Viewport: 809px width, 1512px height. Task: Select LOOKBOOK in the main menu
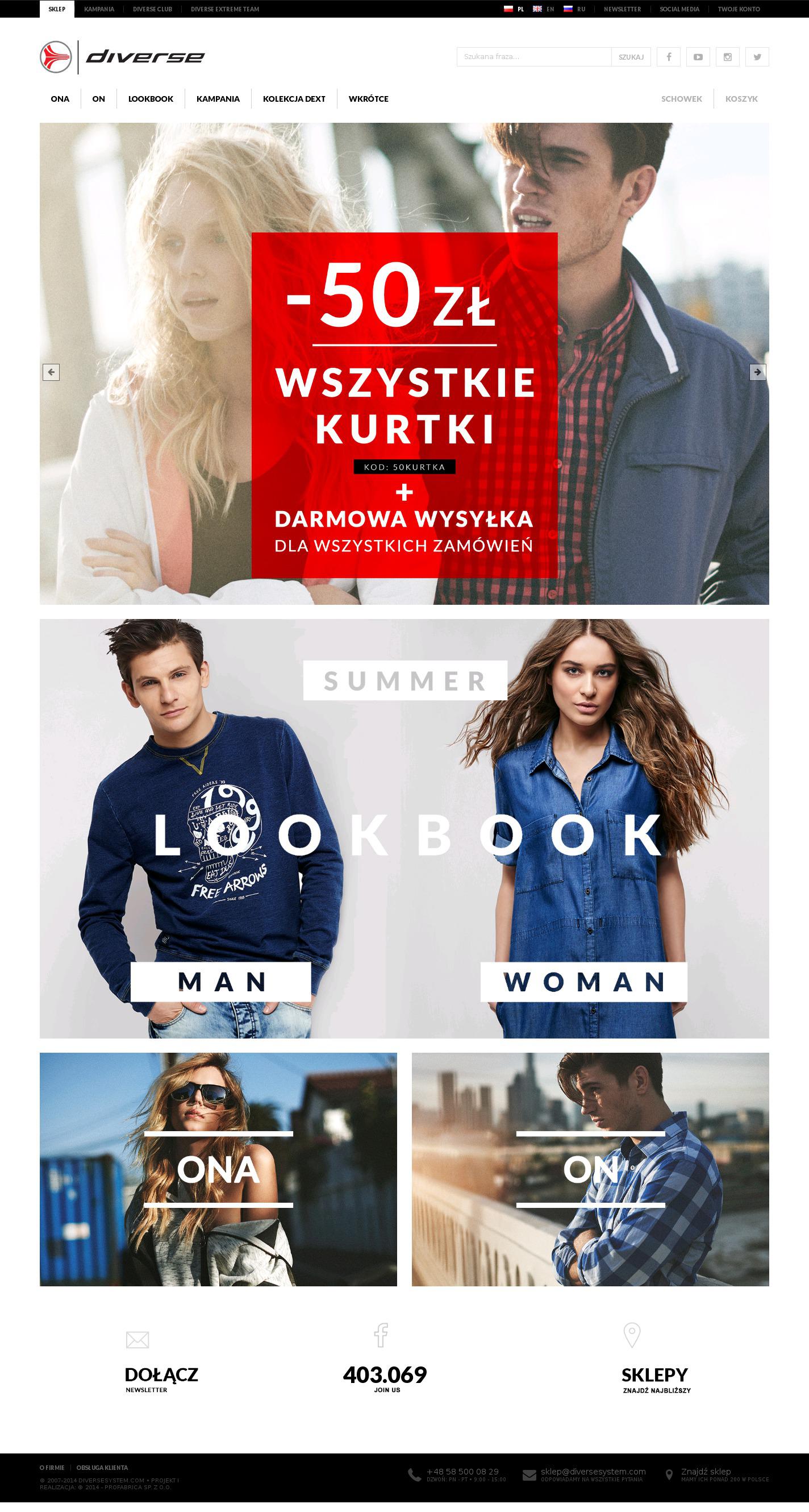151,98
